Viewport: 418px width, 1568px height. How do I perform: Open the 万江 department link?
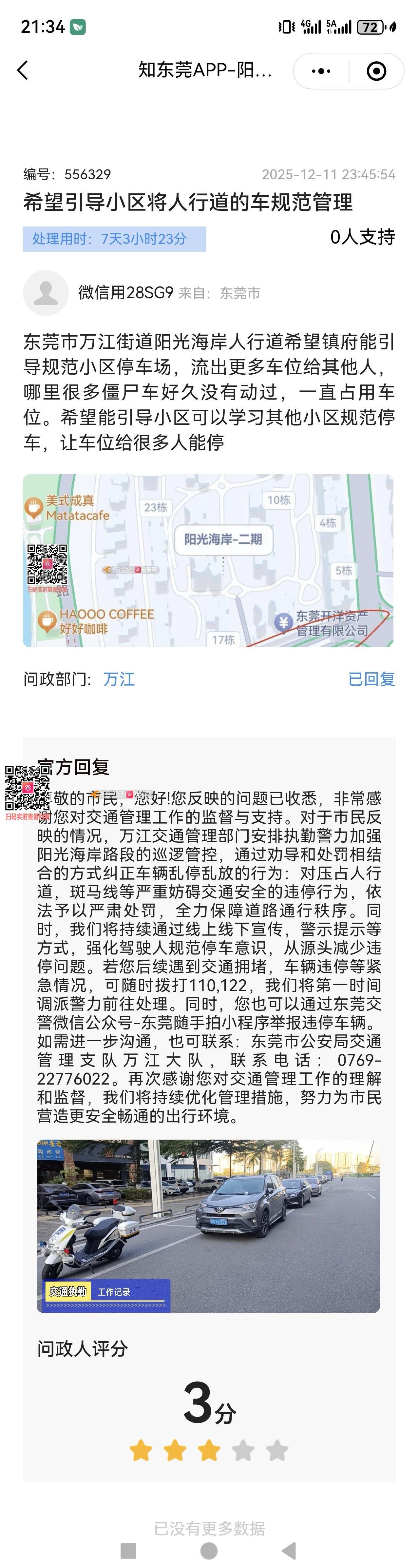click(x=119, y=679)
